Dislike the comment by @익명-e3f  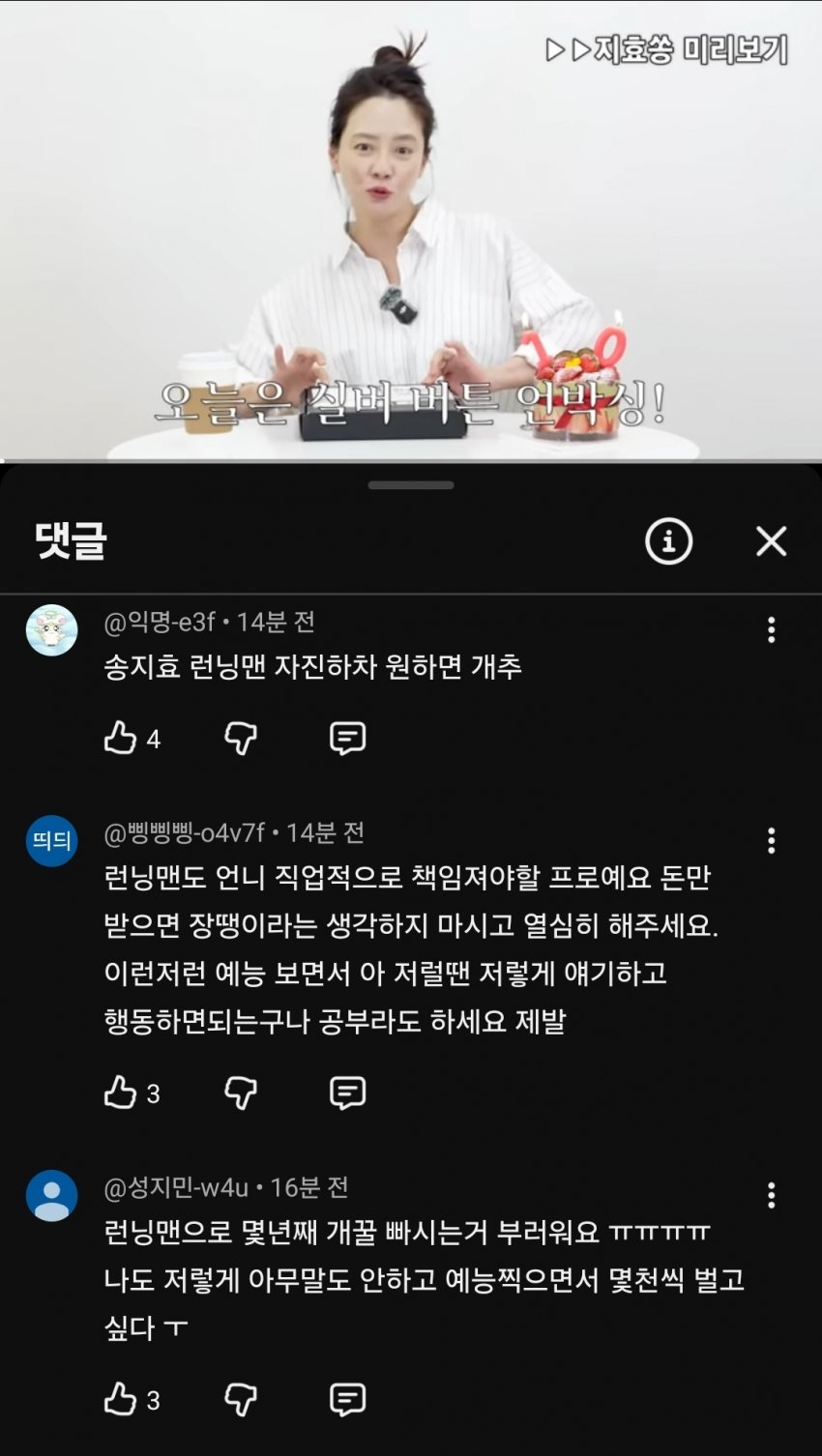(x=240, y=739)
